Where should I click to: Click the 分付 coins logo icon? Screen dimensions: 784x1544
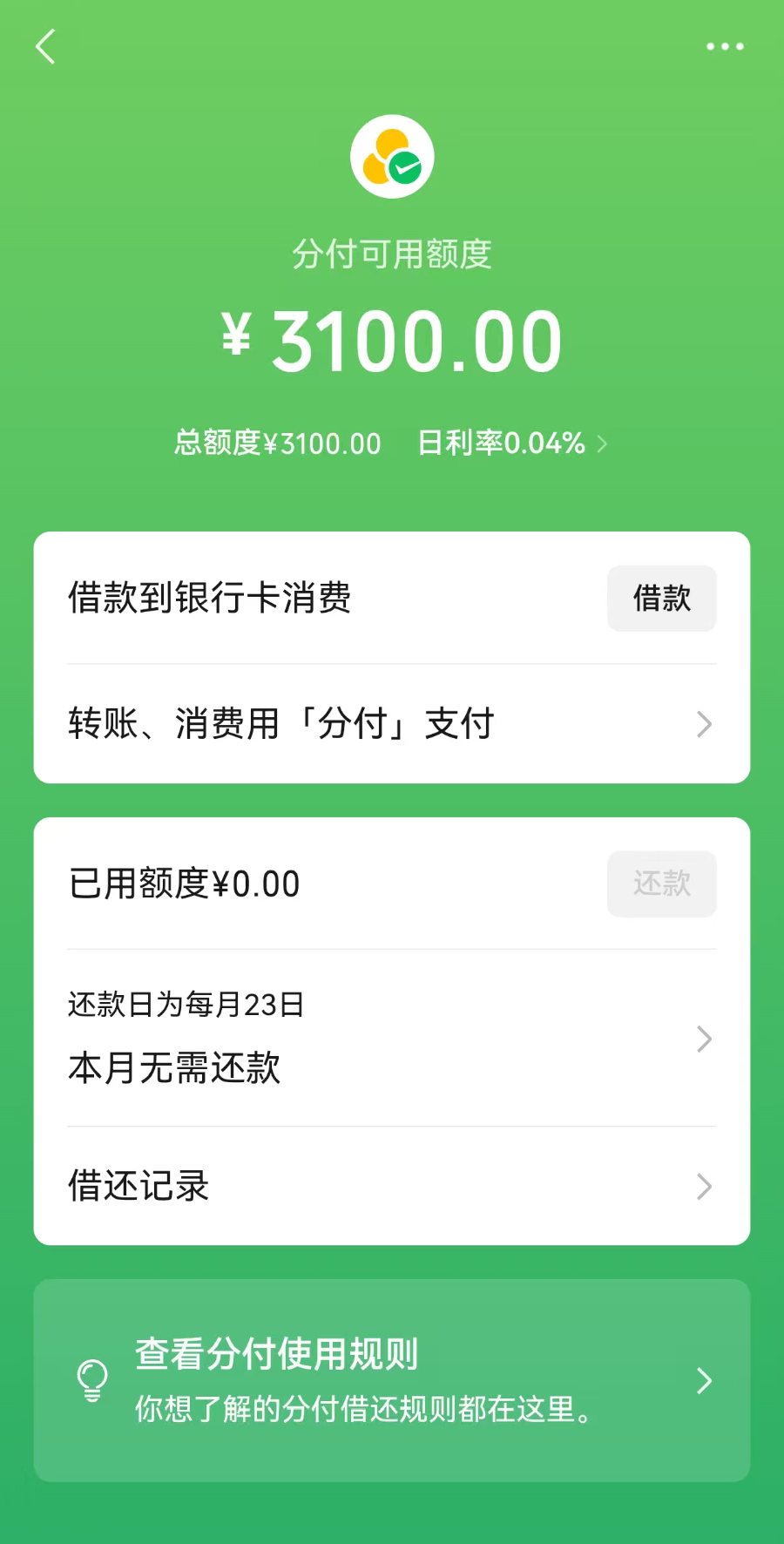pyautogui.click(x=392, y=157)
